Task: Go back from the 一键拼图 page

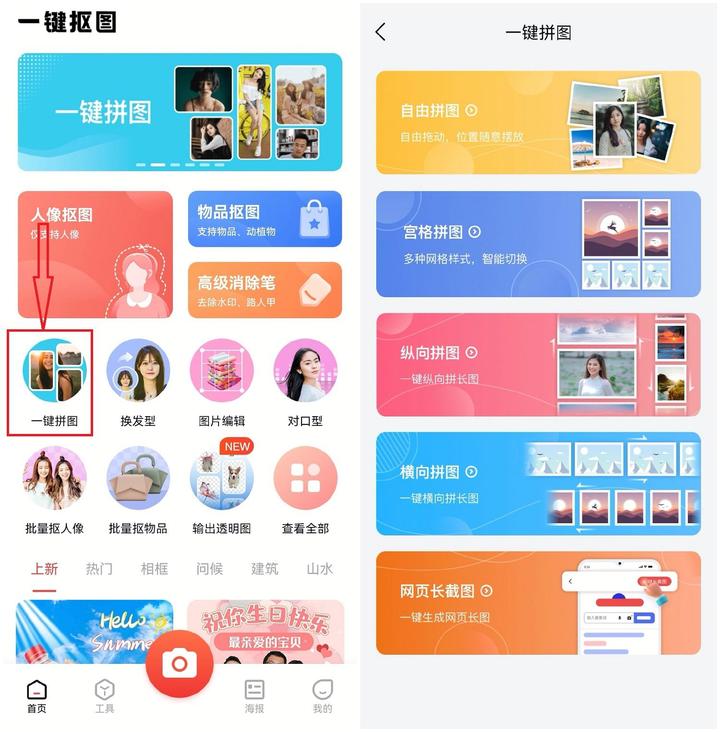Action: click(380, 32)
